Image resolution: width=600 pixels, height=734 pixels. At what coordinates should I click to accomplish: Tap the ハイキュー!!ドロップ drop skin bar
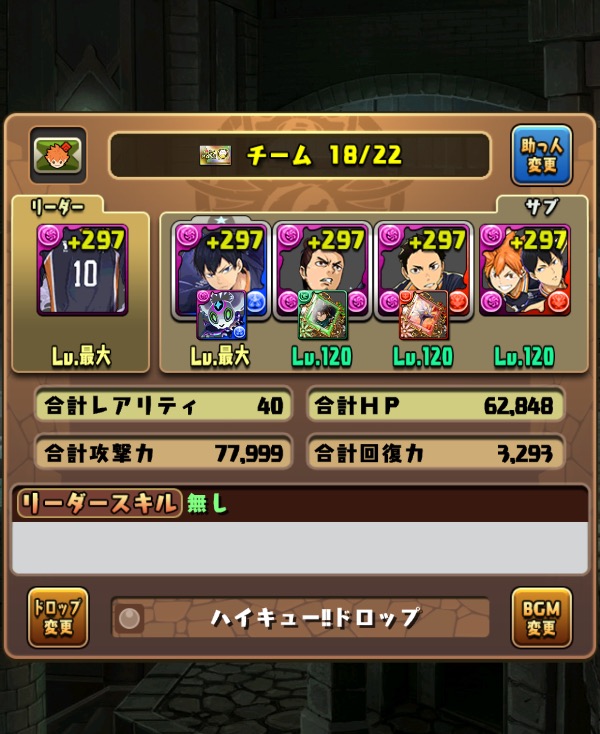click(x=300, y=618)
